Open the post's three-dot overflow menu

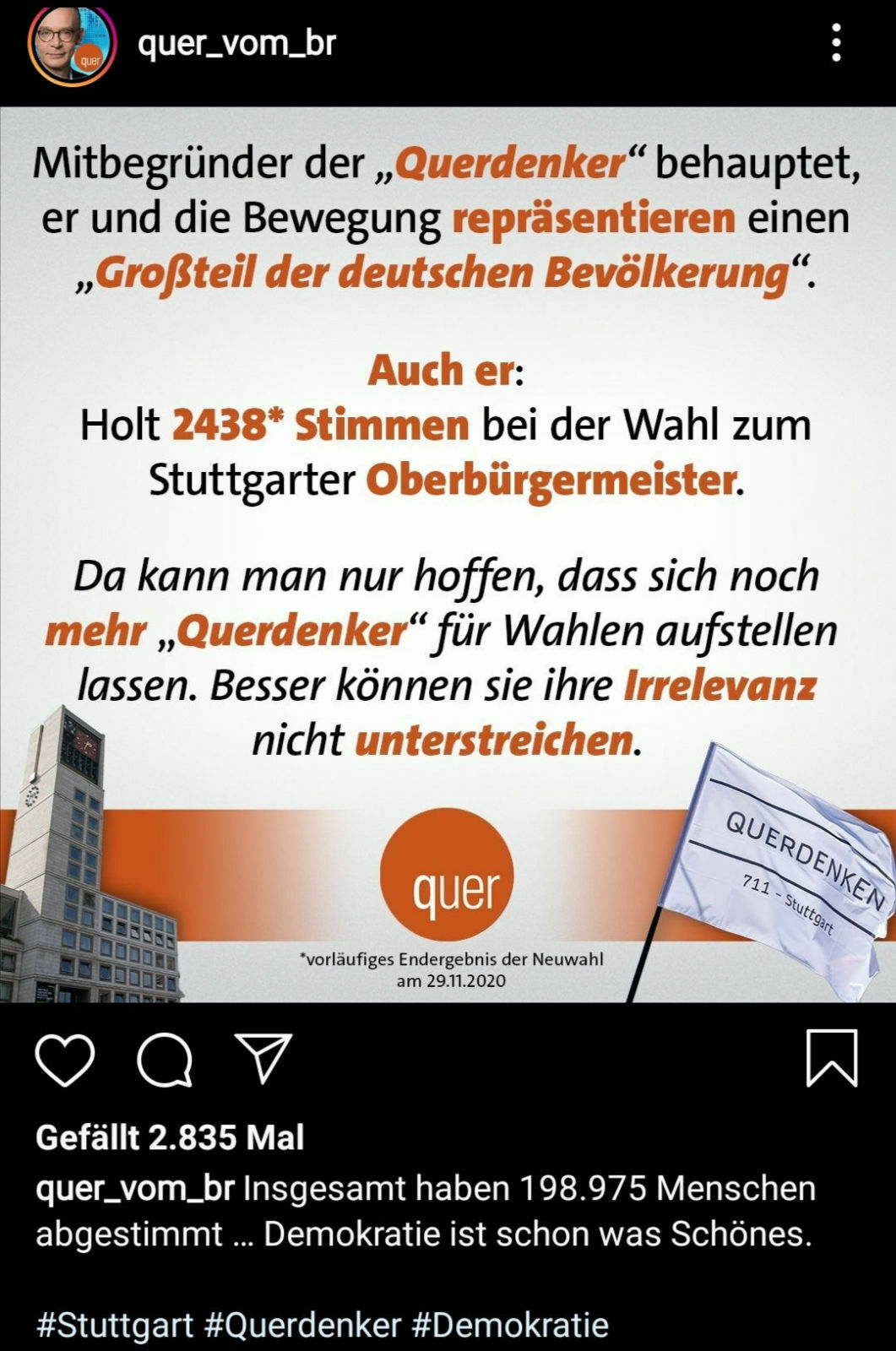(x=836, y=42)
